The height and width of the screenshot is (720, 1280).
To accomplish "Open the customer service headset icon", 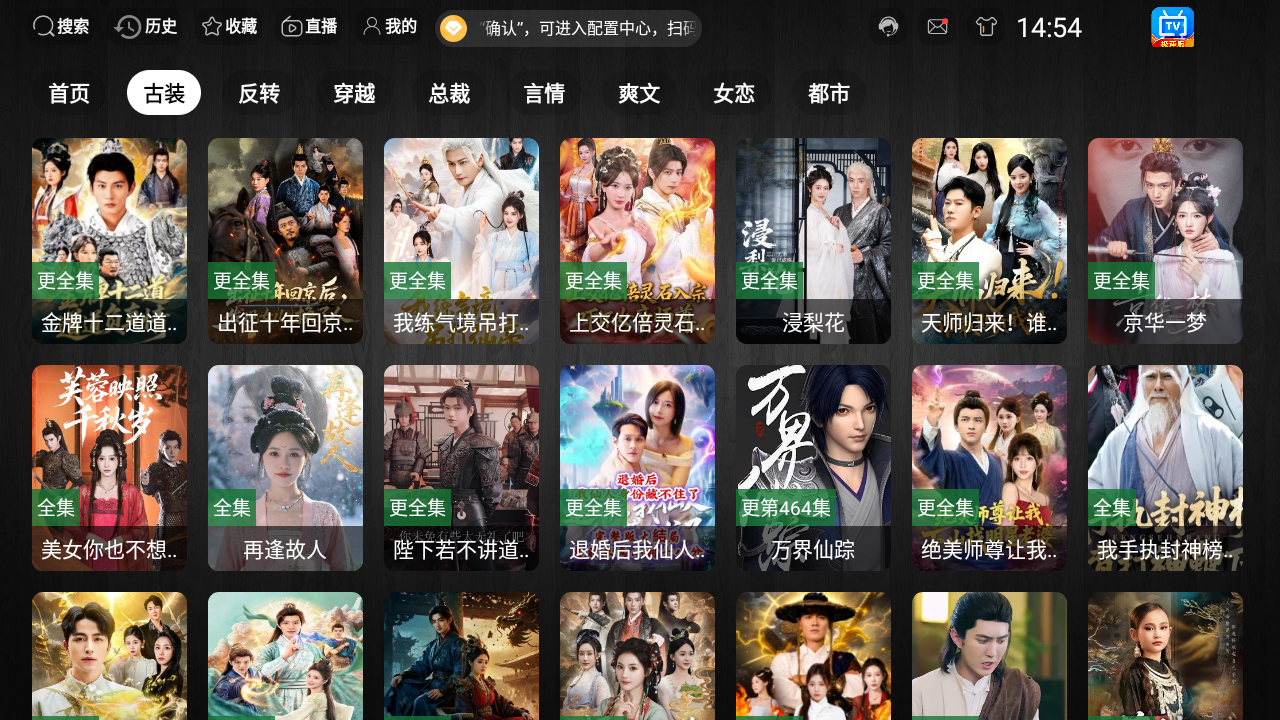I will 888,27.
